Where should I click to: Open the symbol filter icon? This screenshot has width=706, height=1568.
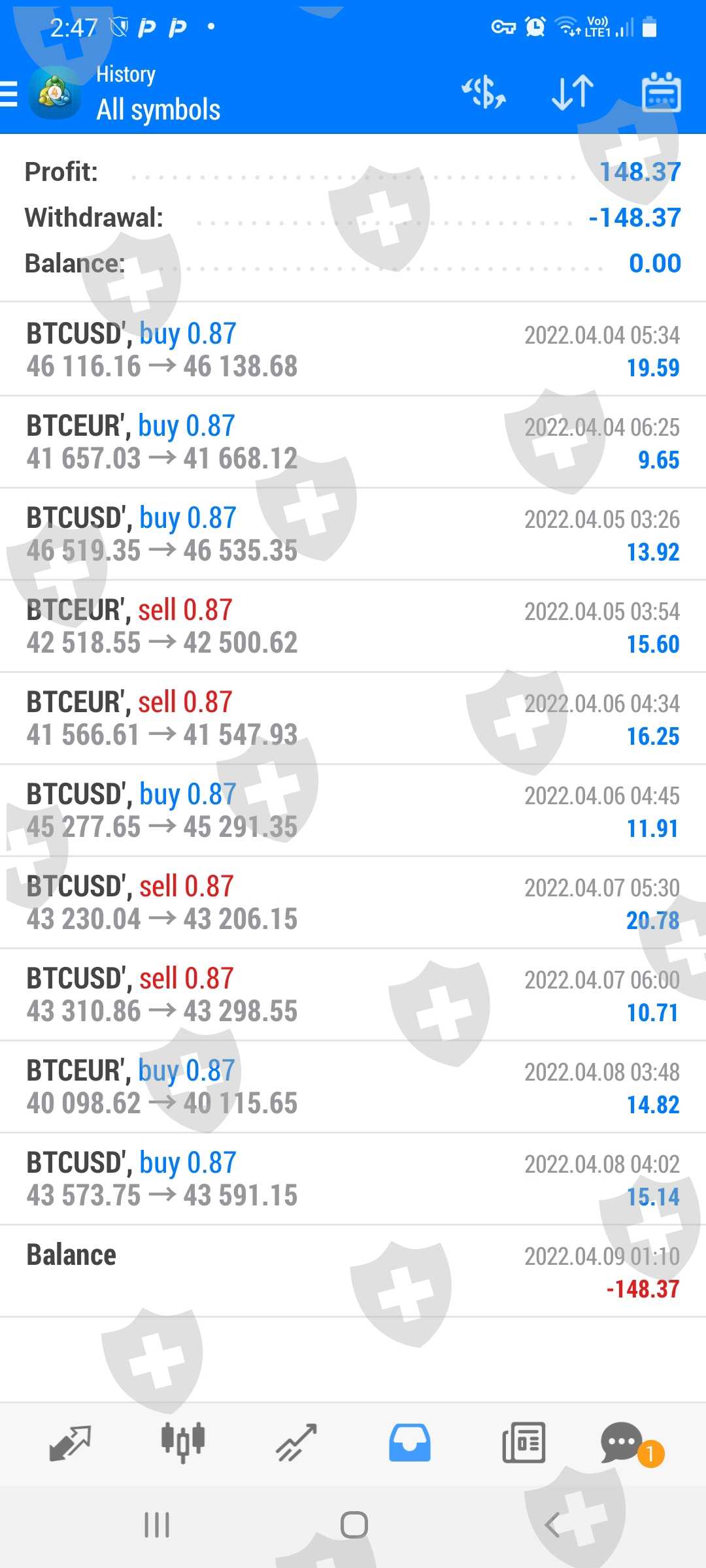click(484, 92)
